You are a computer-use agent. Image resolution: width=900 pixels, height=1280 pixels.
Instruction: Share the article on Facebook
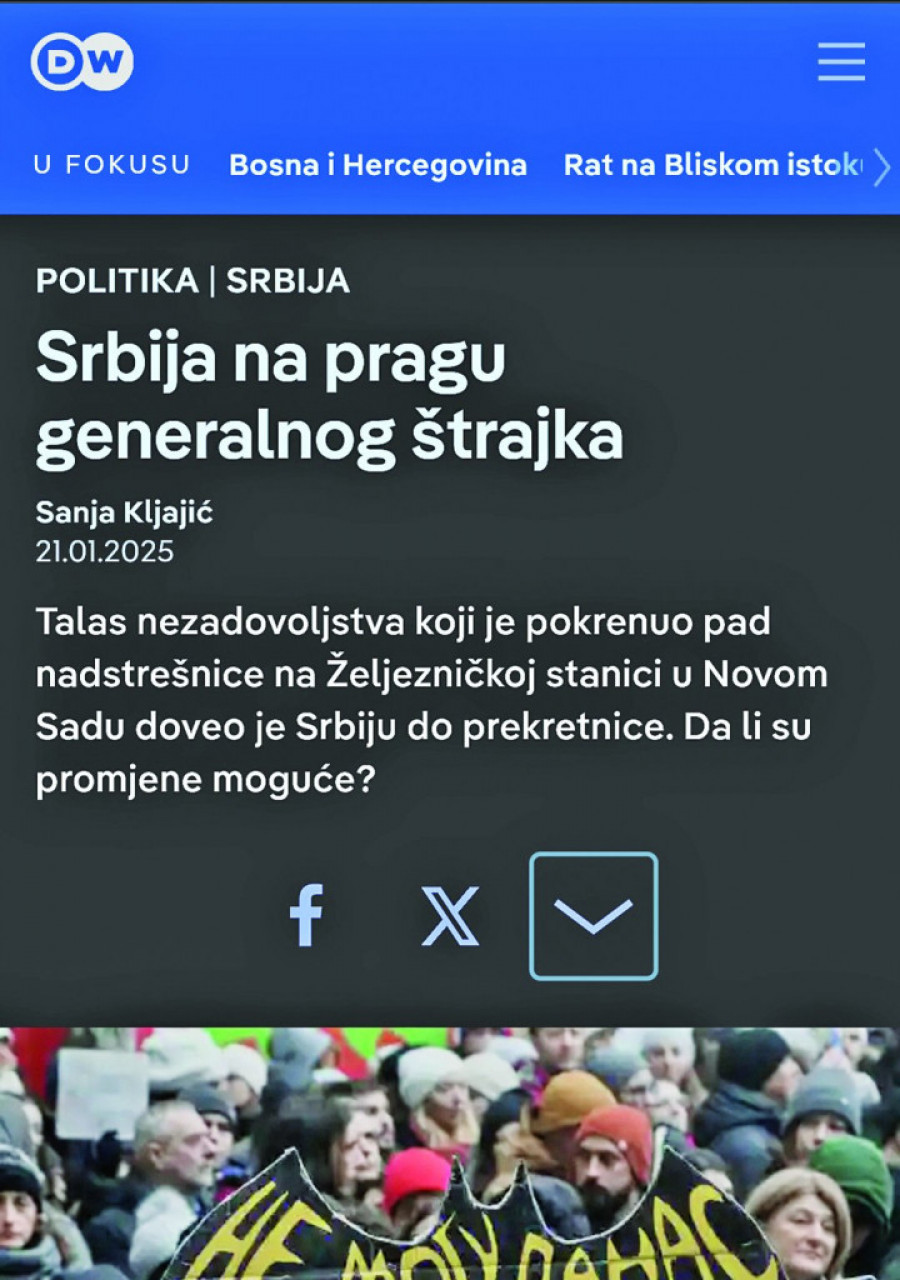tap(306, 915)
